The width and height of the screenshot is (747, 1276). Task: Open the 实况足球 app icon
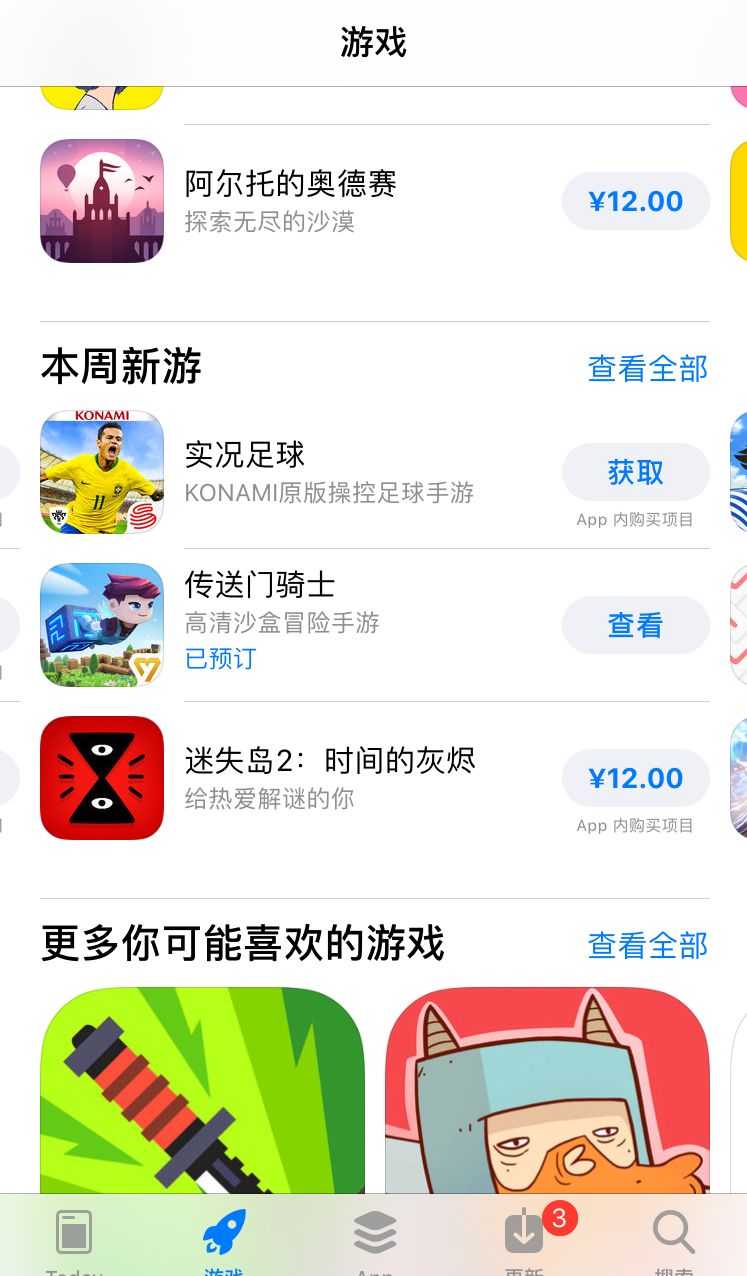101,471
